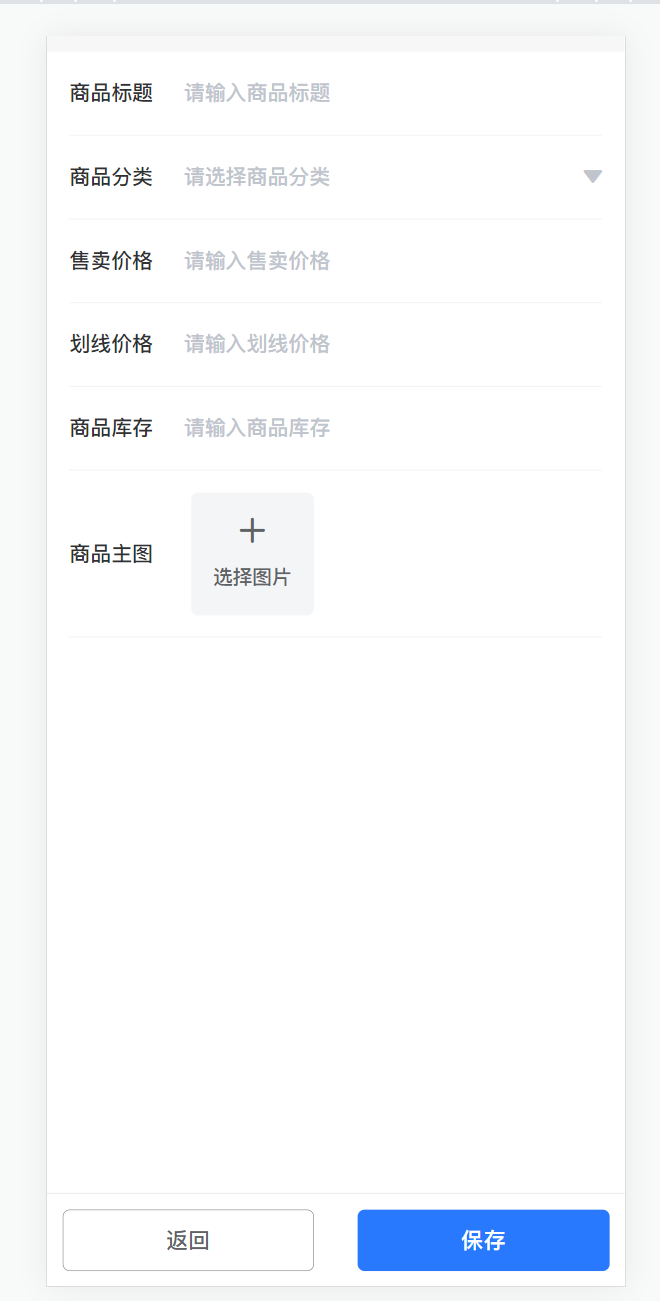The height and width of the screenshot is (1301, 660).
Task: Enter the 商品库存 field
Action: (390, 428)
